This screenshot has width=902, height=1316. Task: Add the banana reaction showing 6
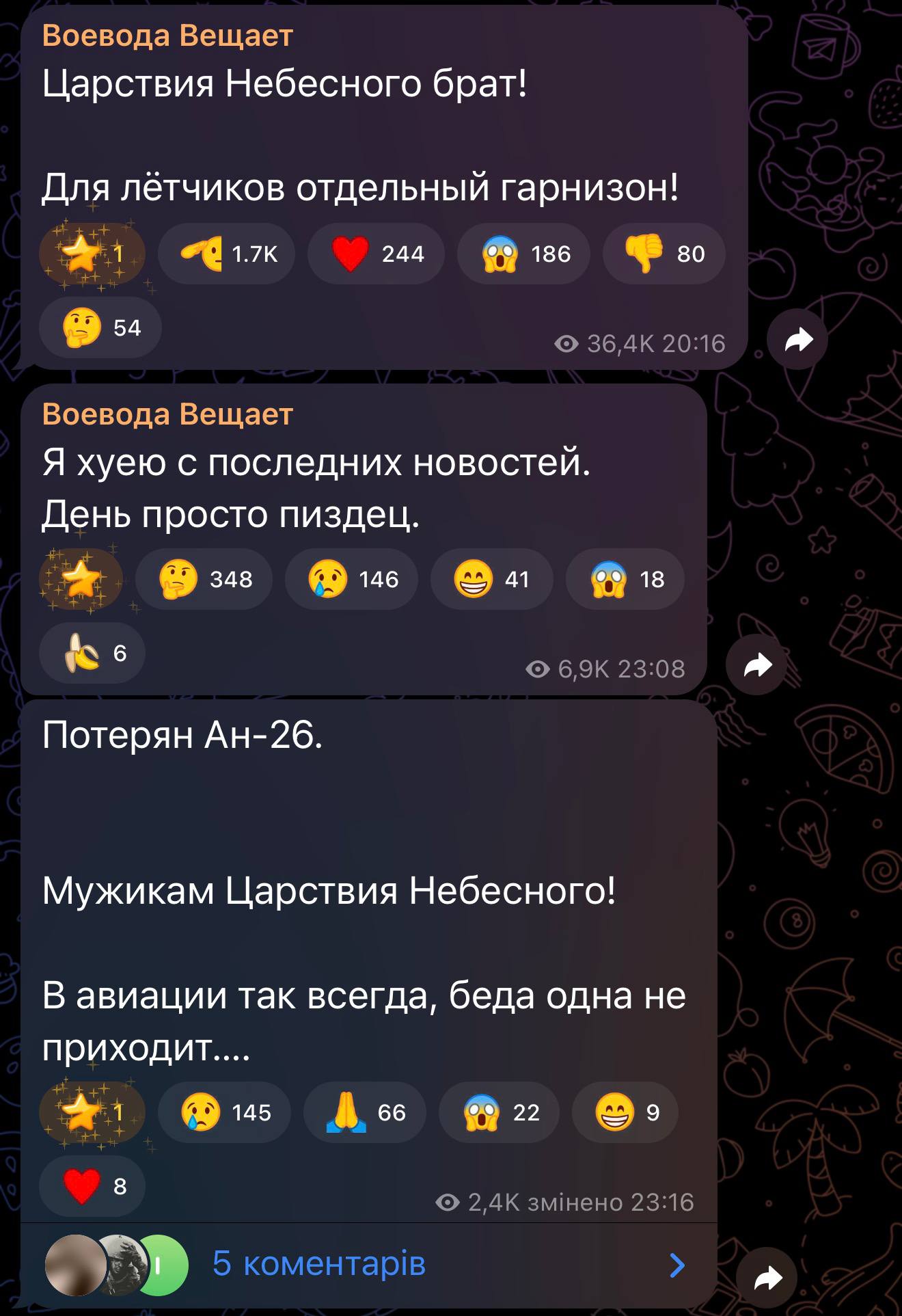click(92, 653)
